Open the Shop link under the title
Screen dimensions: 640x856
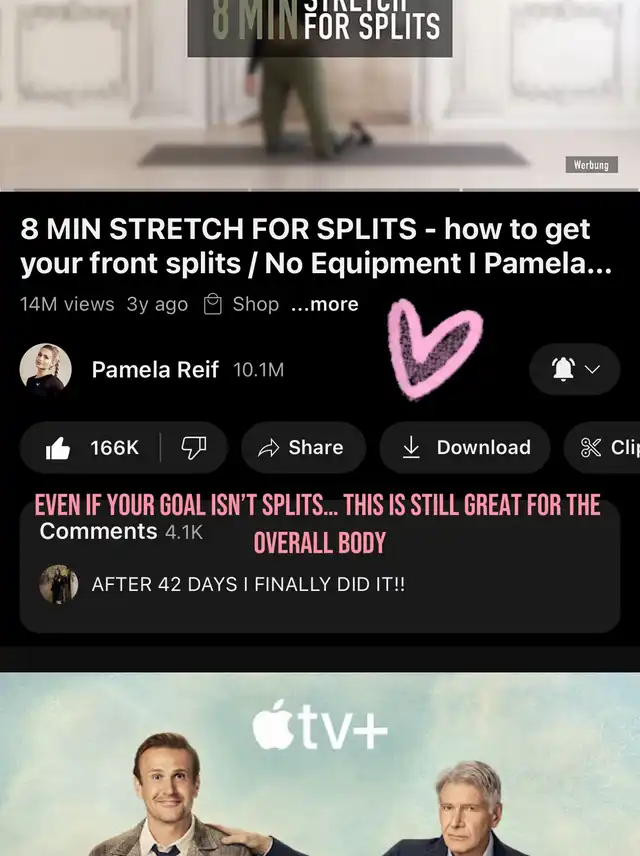241,304
